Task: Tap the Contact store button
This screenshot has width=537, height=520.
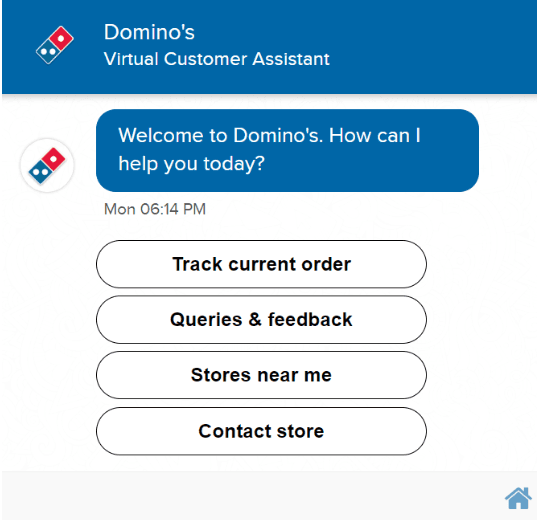Action: (x=261, y=431)
